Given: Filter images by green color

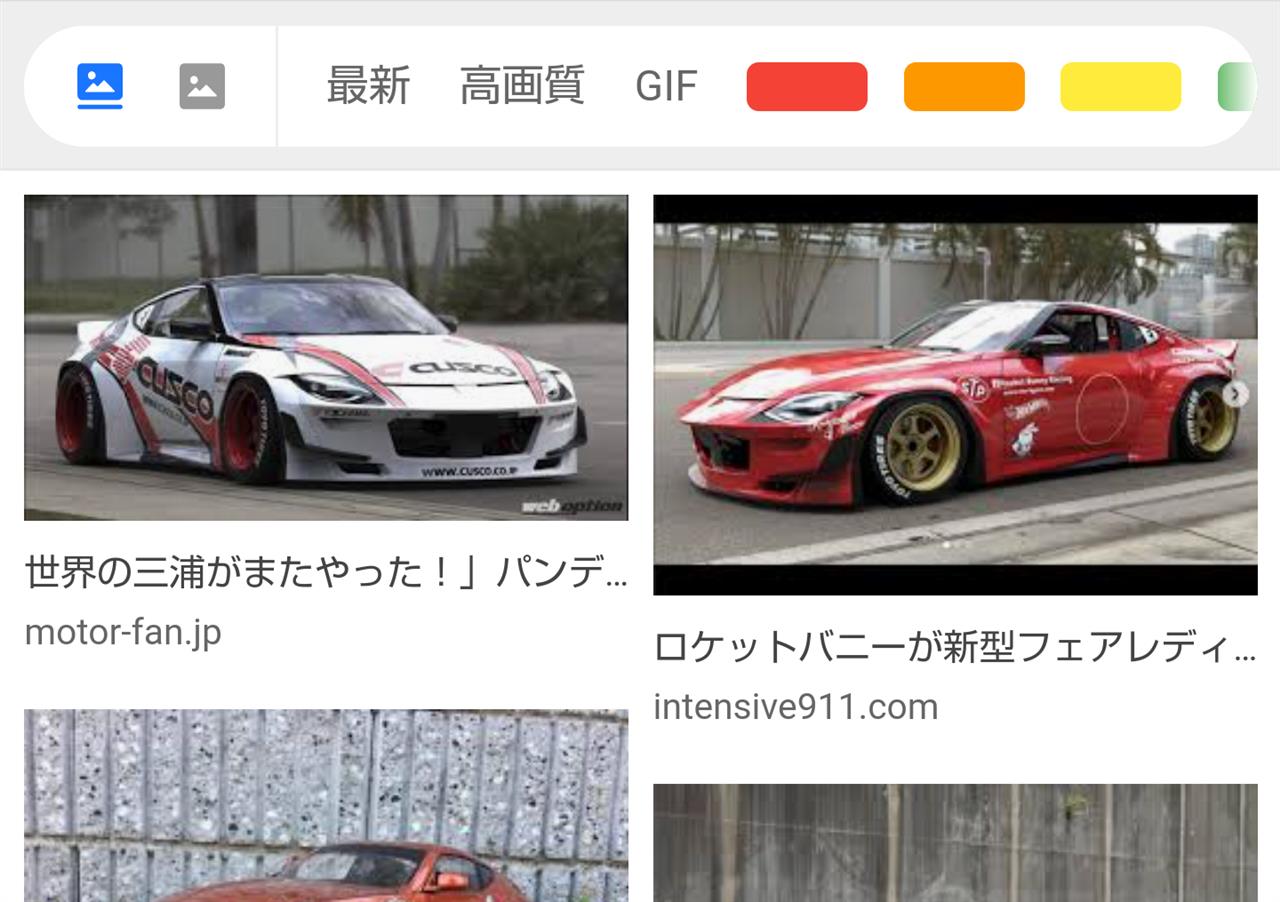Looking at the screenshot, I should click(1236, 86).
